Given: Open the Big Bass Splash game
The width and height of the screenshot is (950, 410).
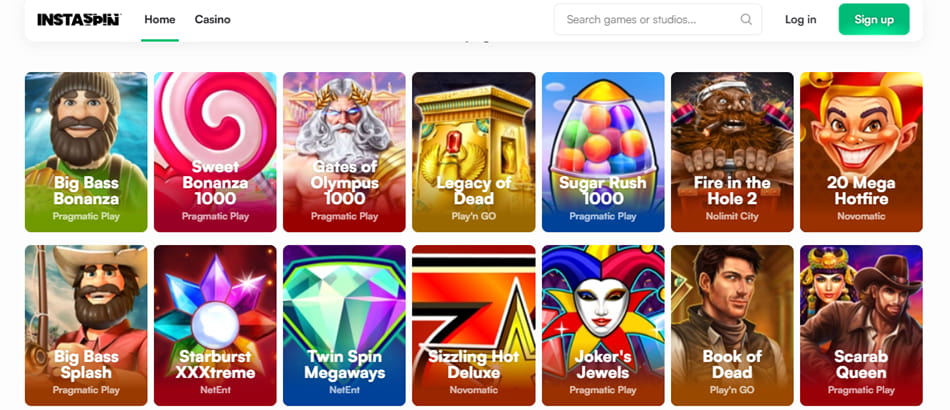Looking at the screenshot, I should tap(86, 325).
